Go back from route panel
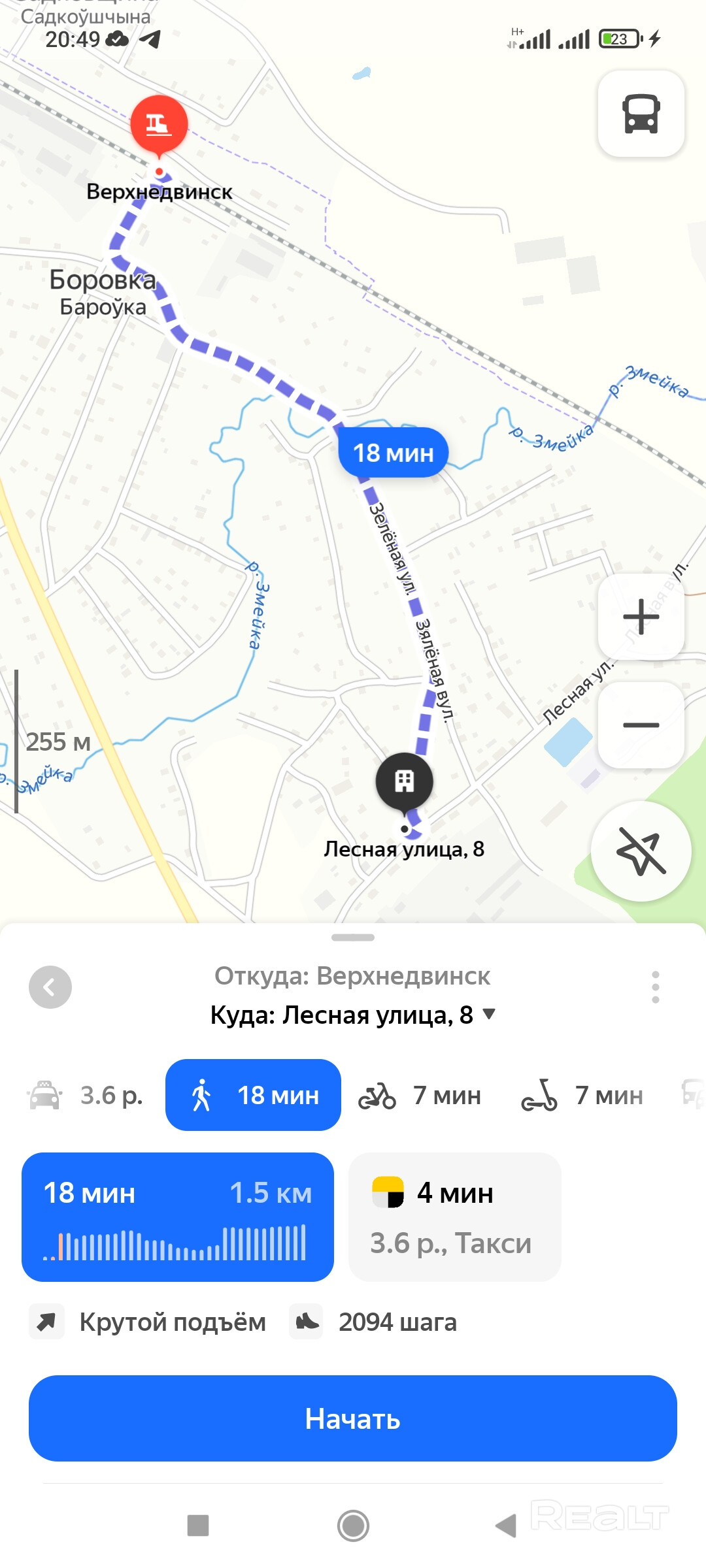This screenshot has width=706, height=1568. [x=50, y=987]
